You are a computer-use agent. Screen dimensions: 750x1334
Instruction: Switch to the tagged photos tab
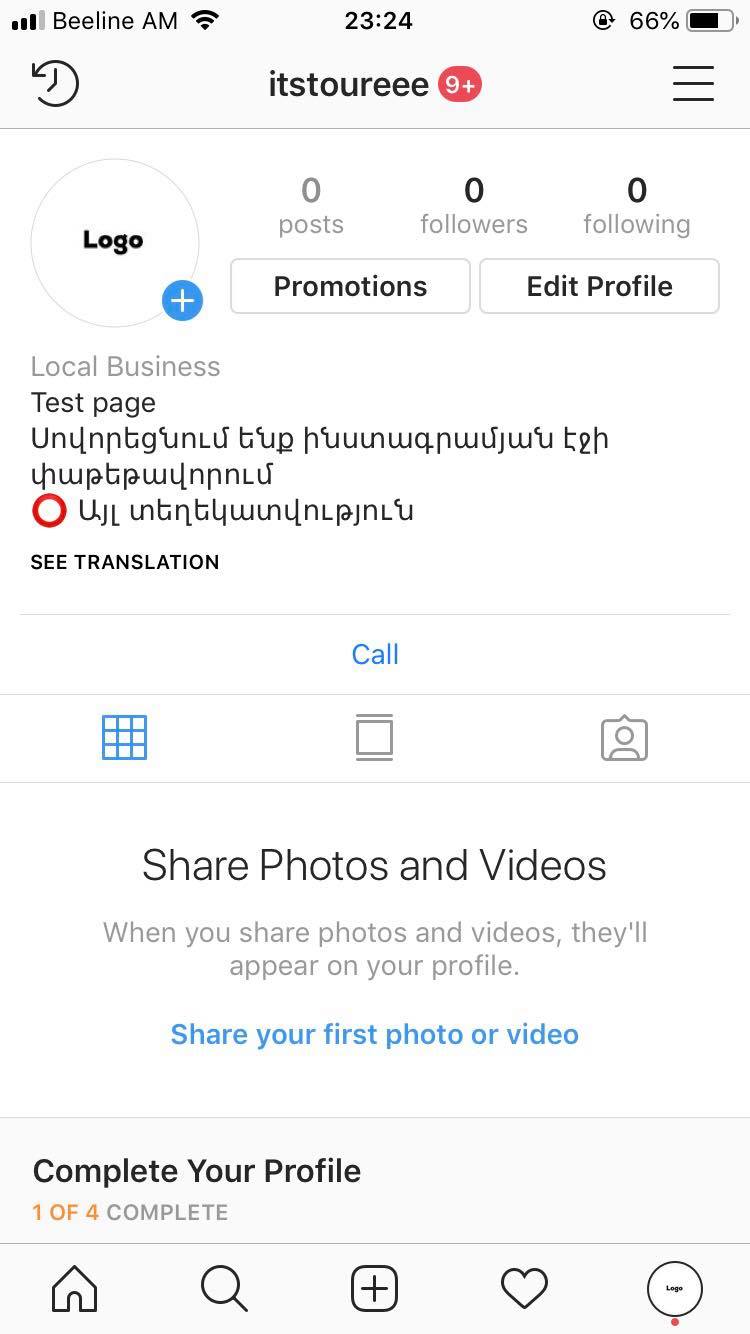tap(624, 738)
